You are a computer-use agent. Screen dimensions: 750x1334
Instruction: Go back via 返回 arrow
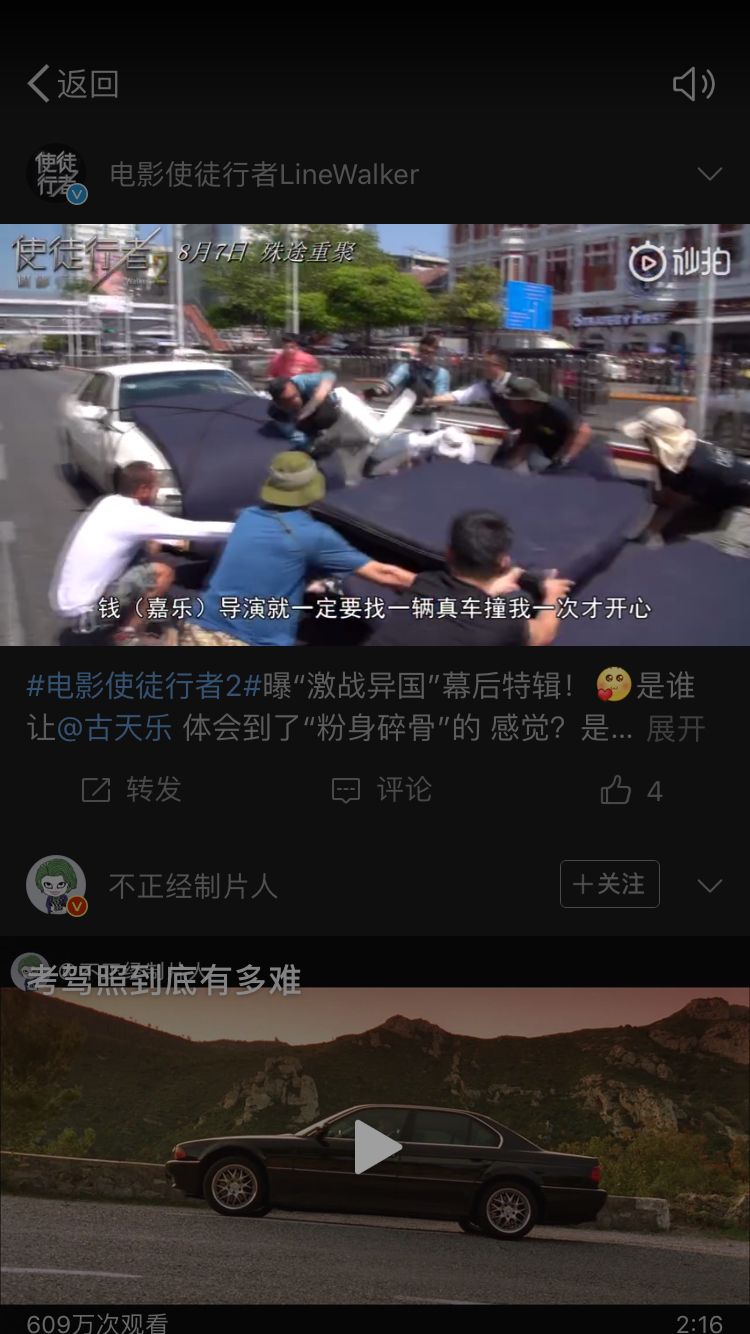tap(72, 84)
